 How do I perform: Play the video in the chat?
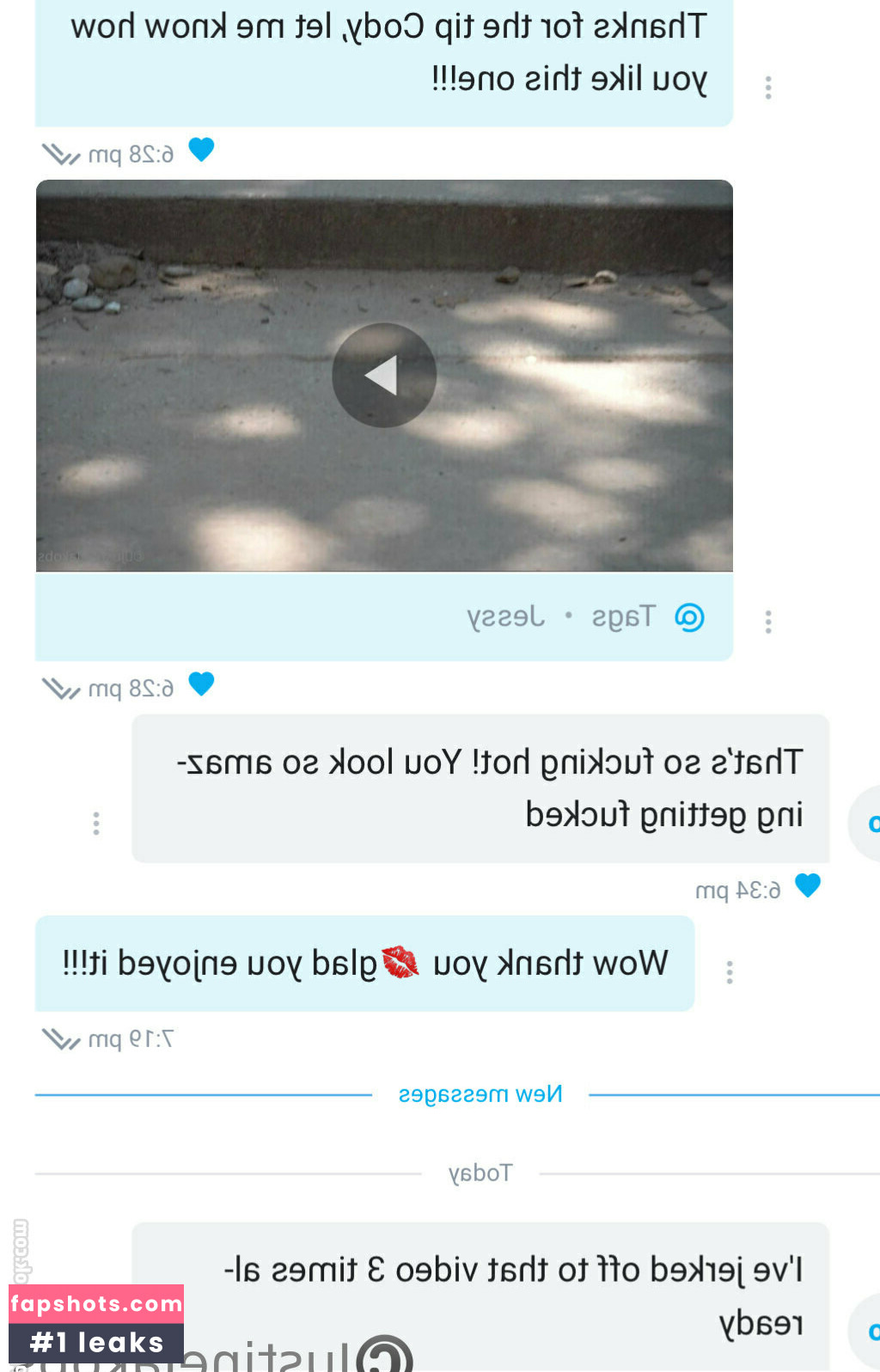tap(384, 375)
